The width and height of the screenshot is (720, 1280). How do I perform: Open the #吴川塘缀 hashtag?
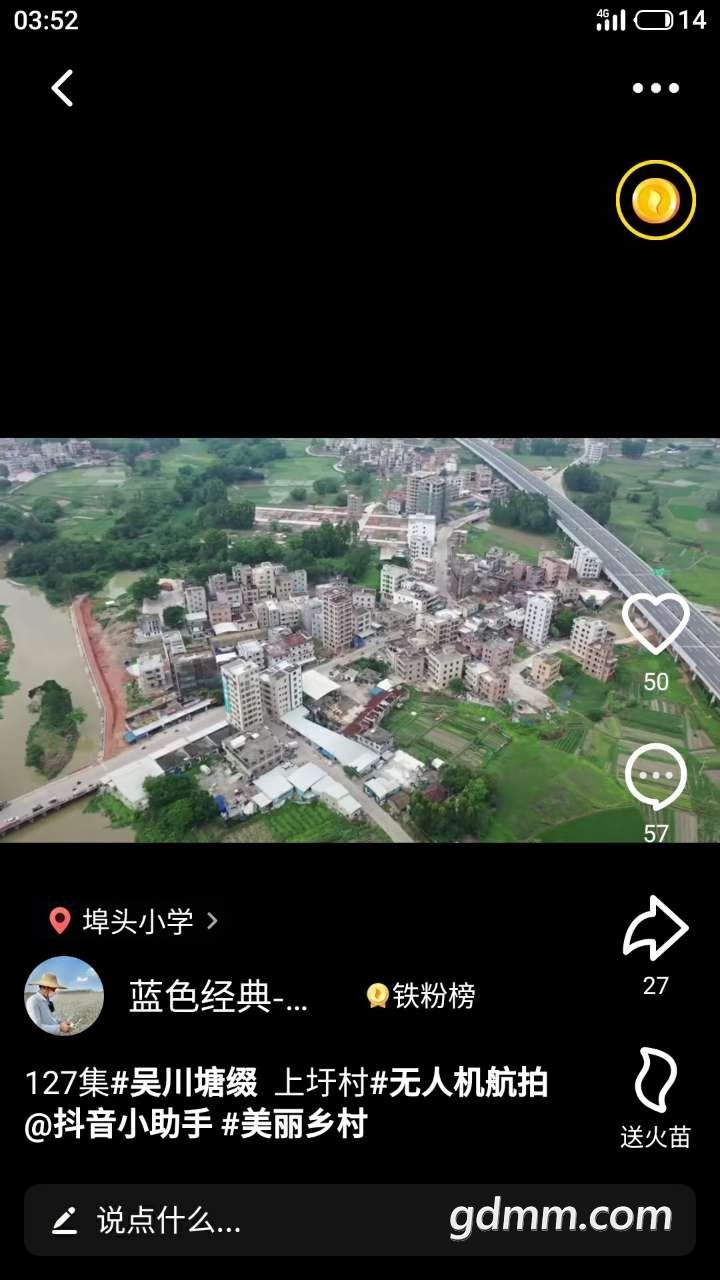coord(184,1083)
